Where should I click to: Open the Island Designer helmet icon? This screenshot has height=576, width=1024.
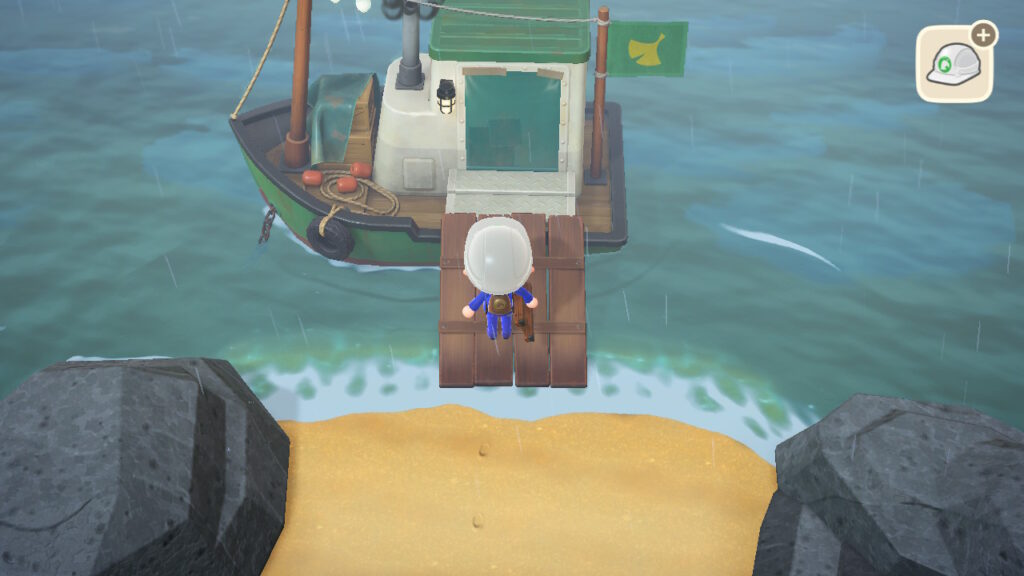tap(953, 66)
